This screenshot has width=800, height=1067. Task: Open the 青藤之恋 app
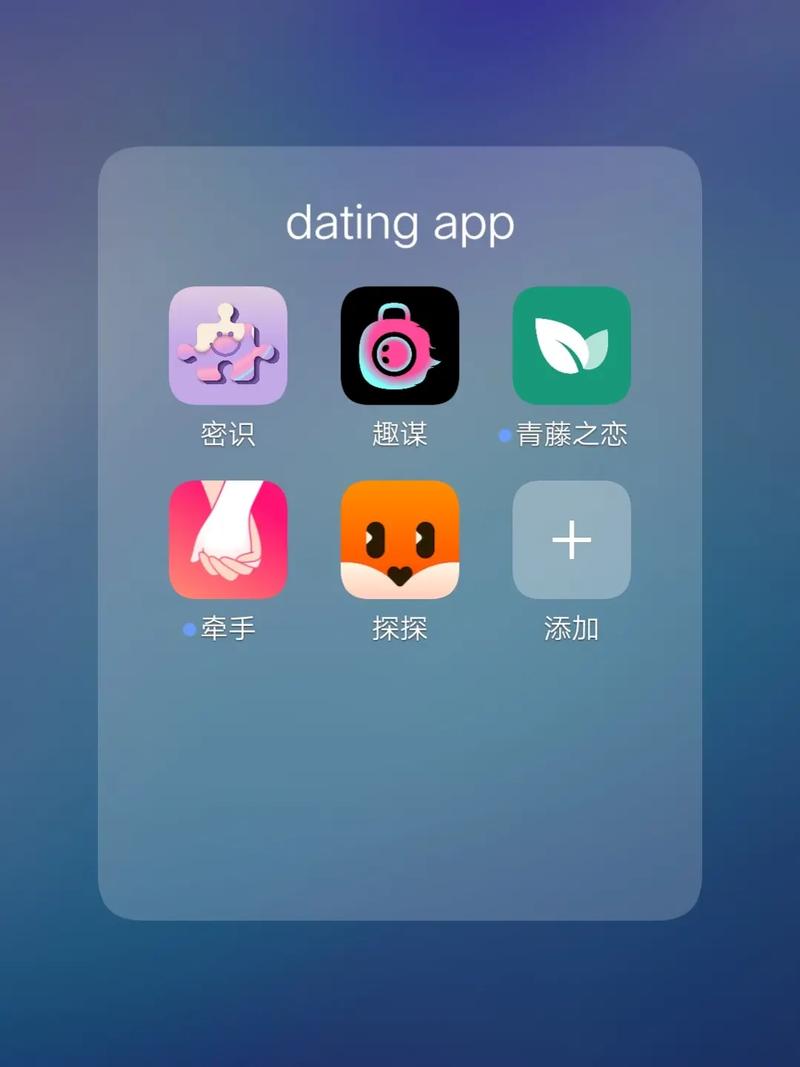tap(571, 346)
